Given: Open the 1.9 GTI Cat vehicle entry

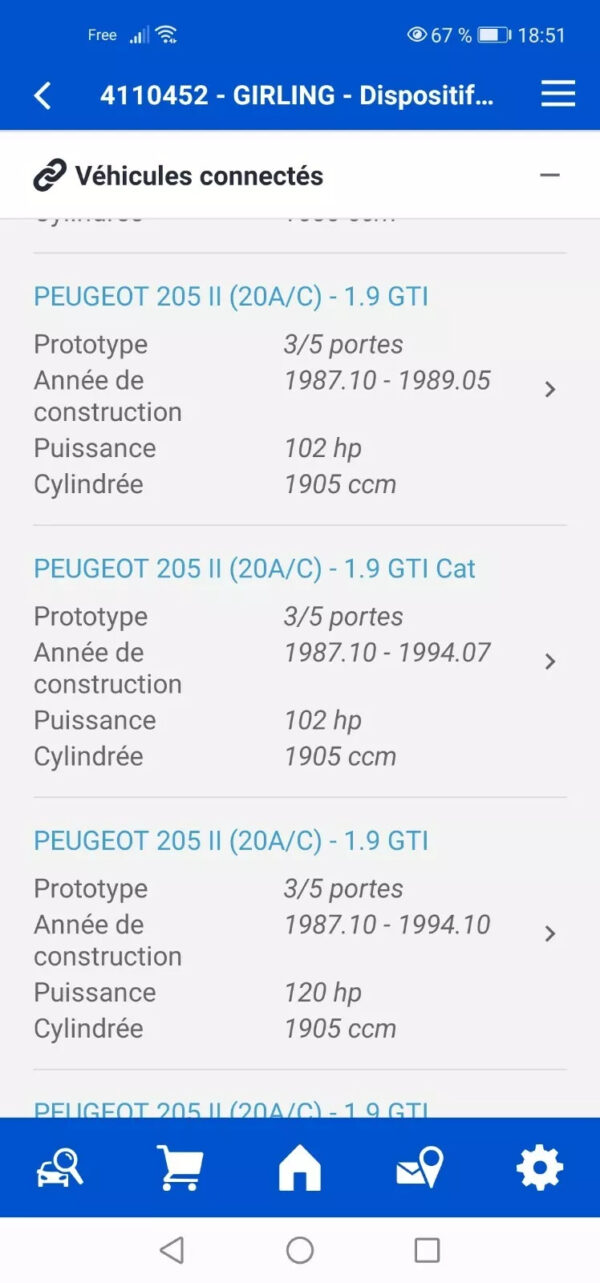Looking at the screenshot, I should point(300,662).
